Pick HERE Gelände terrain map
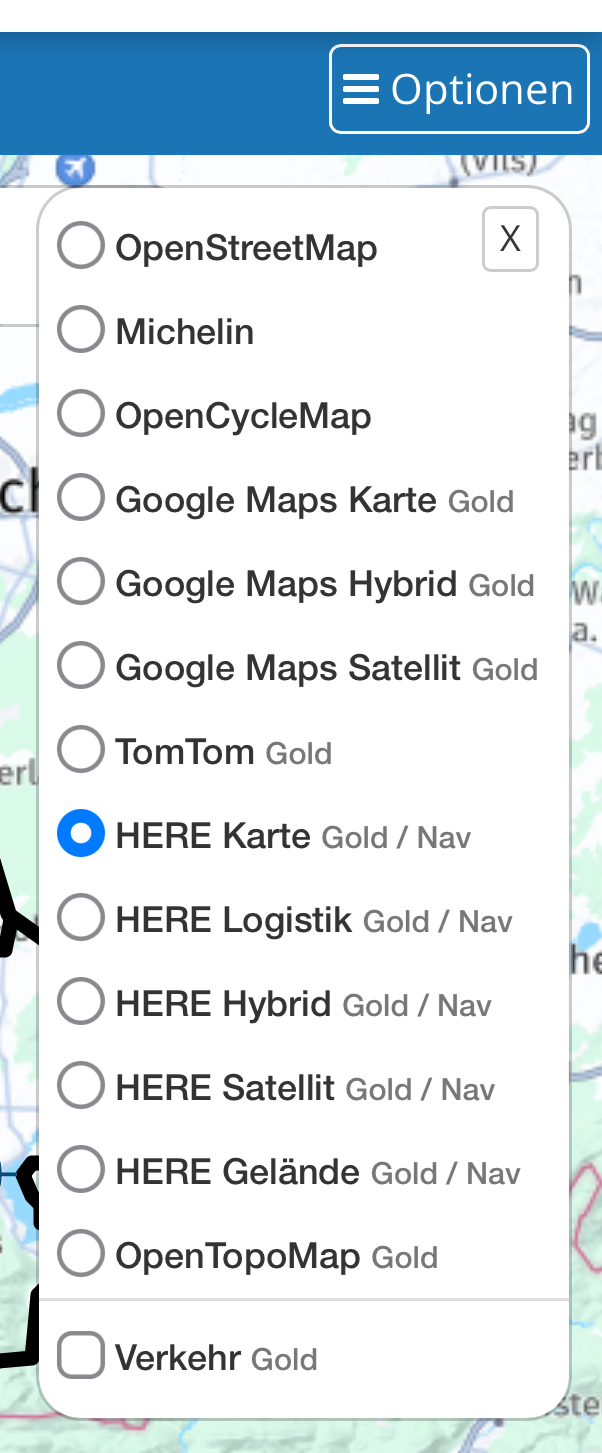The image size is (602, 1453). [81, 1170]
